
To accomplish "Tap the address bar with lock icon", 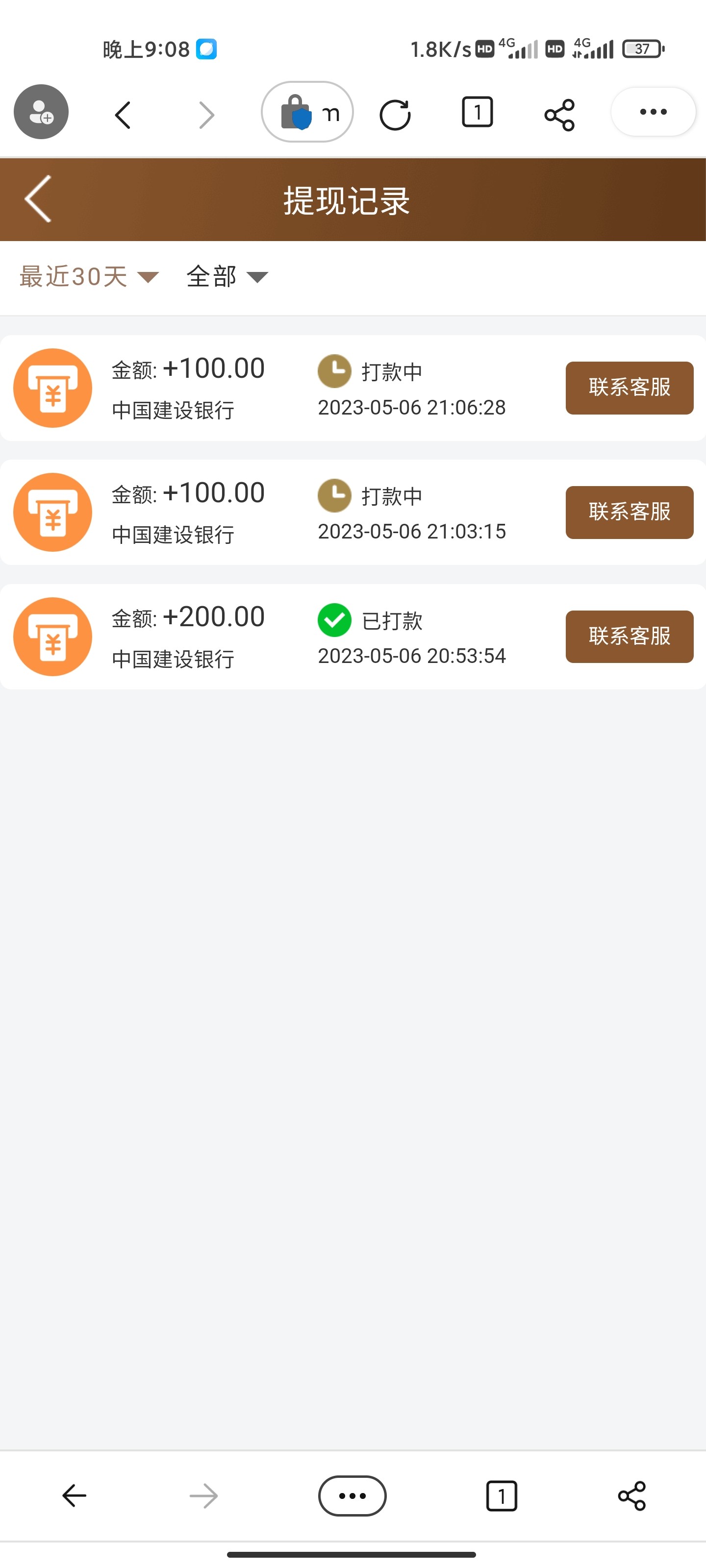I will [307, 112].
